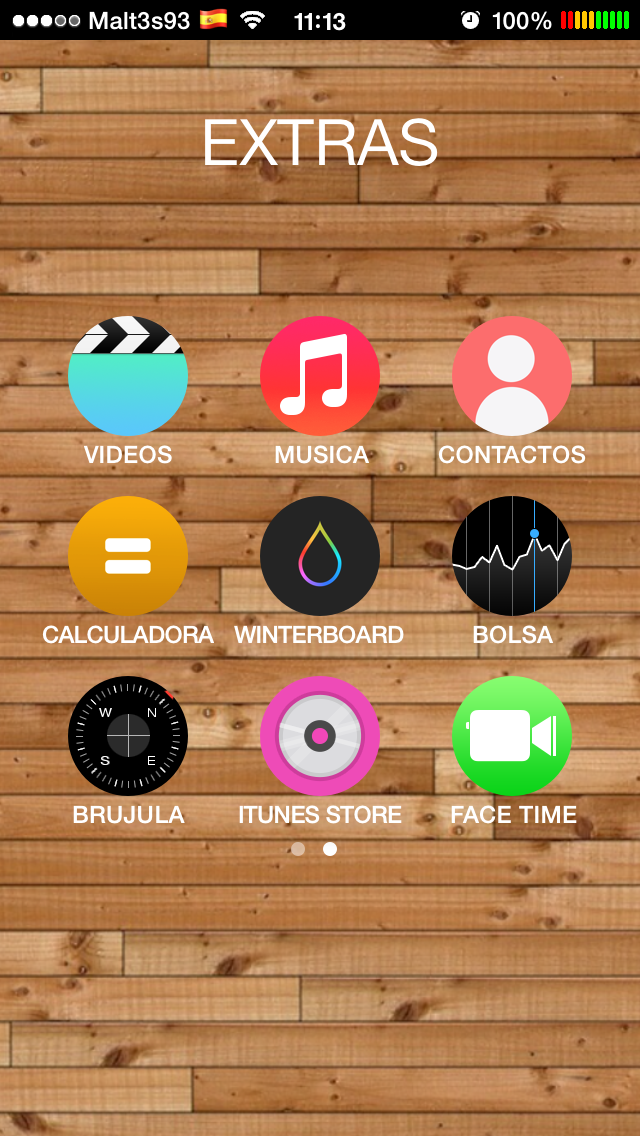Screen dimensions: 640x1136
Task: Open the Brujula compass app
Action: click(x=128, y=736)
